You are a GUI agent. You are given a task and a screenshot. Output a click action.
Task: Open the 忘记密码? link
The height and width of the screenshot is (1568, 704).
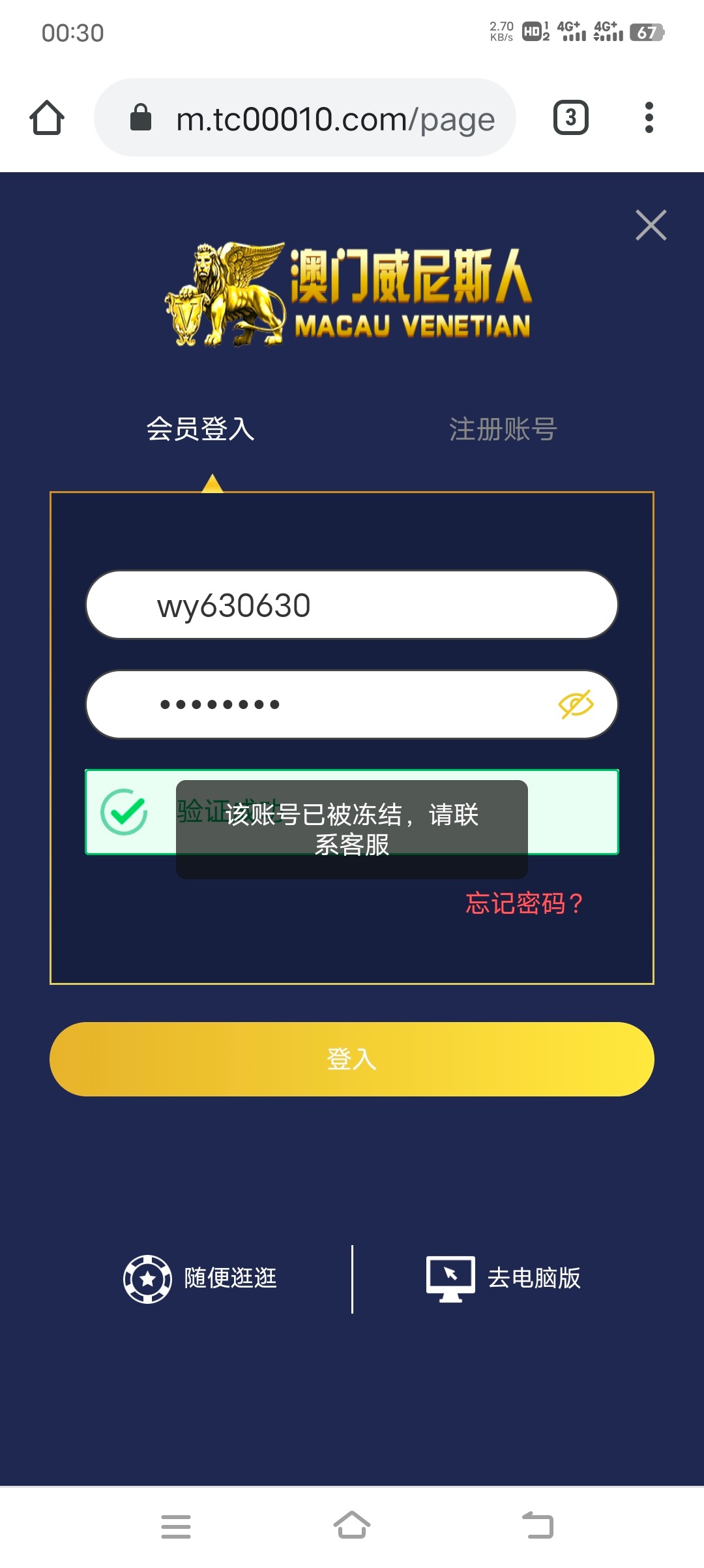coord(524,903)
